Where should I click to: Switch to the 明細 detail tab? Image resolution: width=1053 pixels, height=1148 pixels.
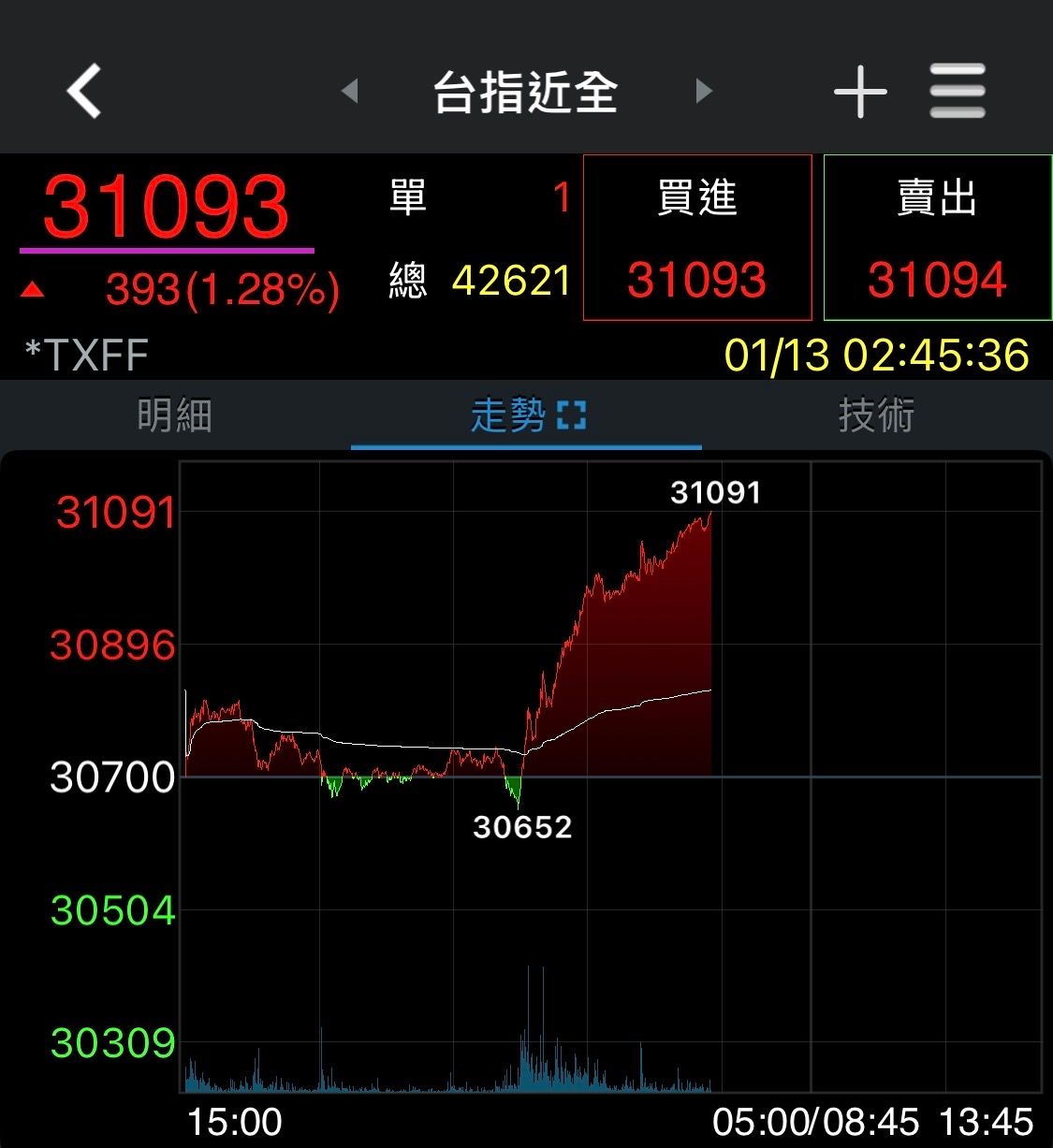click(x=173, y=415)
